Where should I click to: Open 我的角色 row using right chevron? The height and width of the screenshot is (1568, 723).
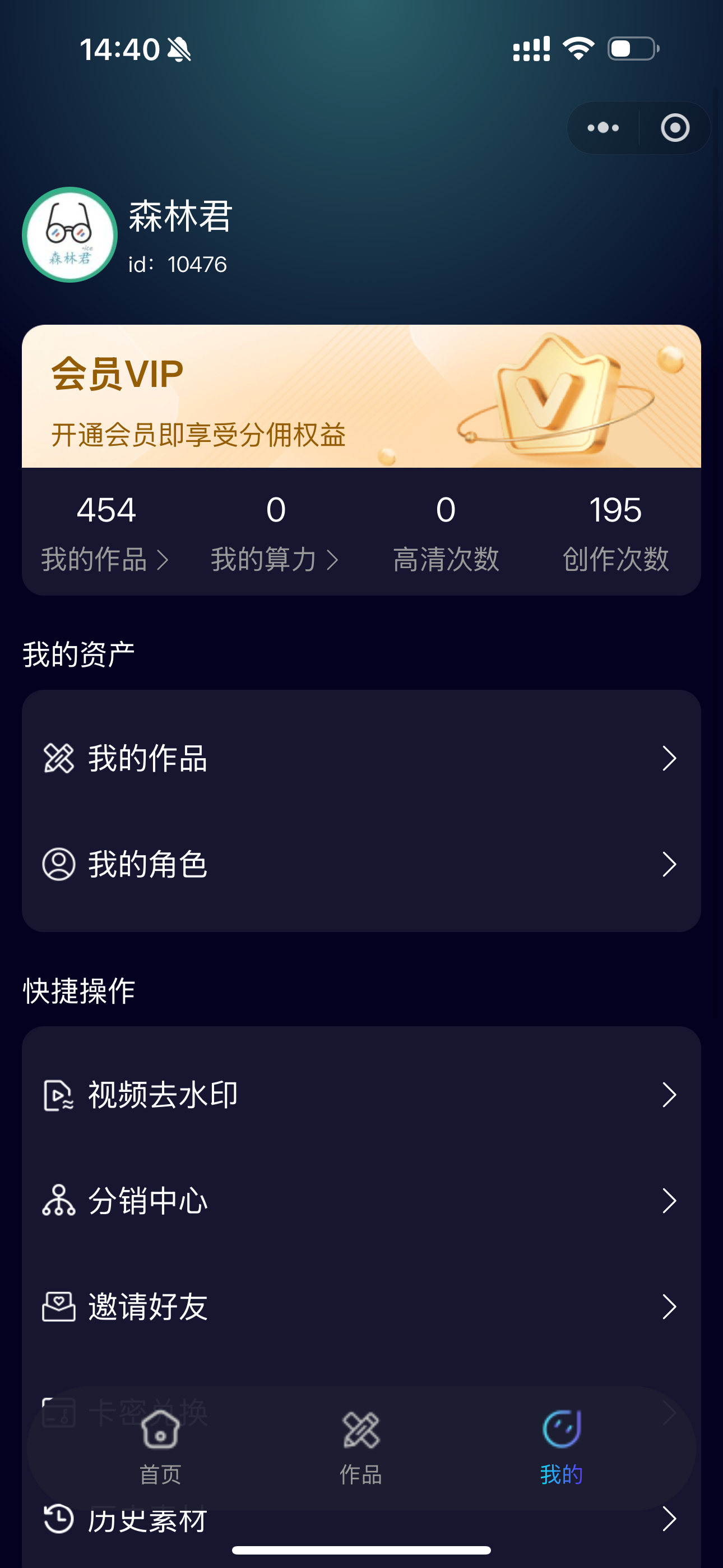click(x=669, y=864)
